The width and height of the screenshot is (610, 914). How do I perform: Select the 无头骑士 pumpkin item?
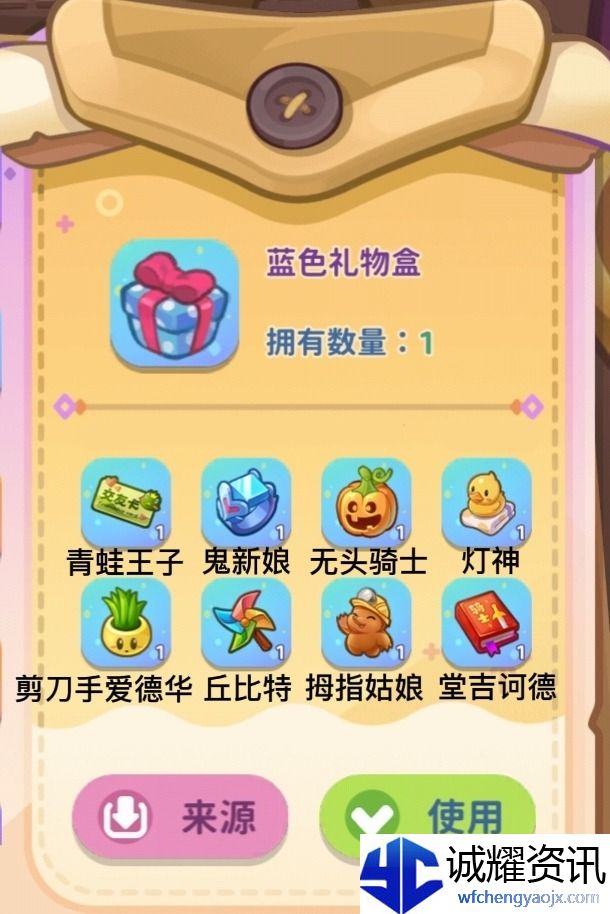pyautogui.click(x=366, y=502)
